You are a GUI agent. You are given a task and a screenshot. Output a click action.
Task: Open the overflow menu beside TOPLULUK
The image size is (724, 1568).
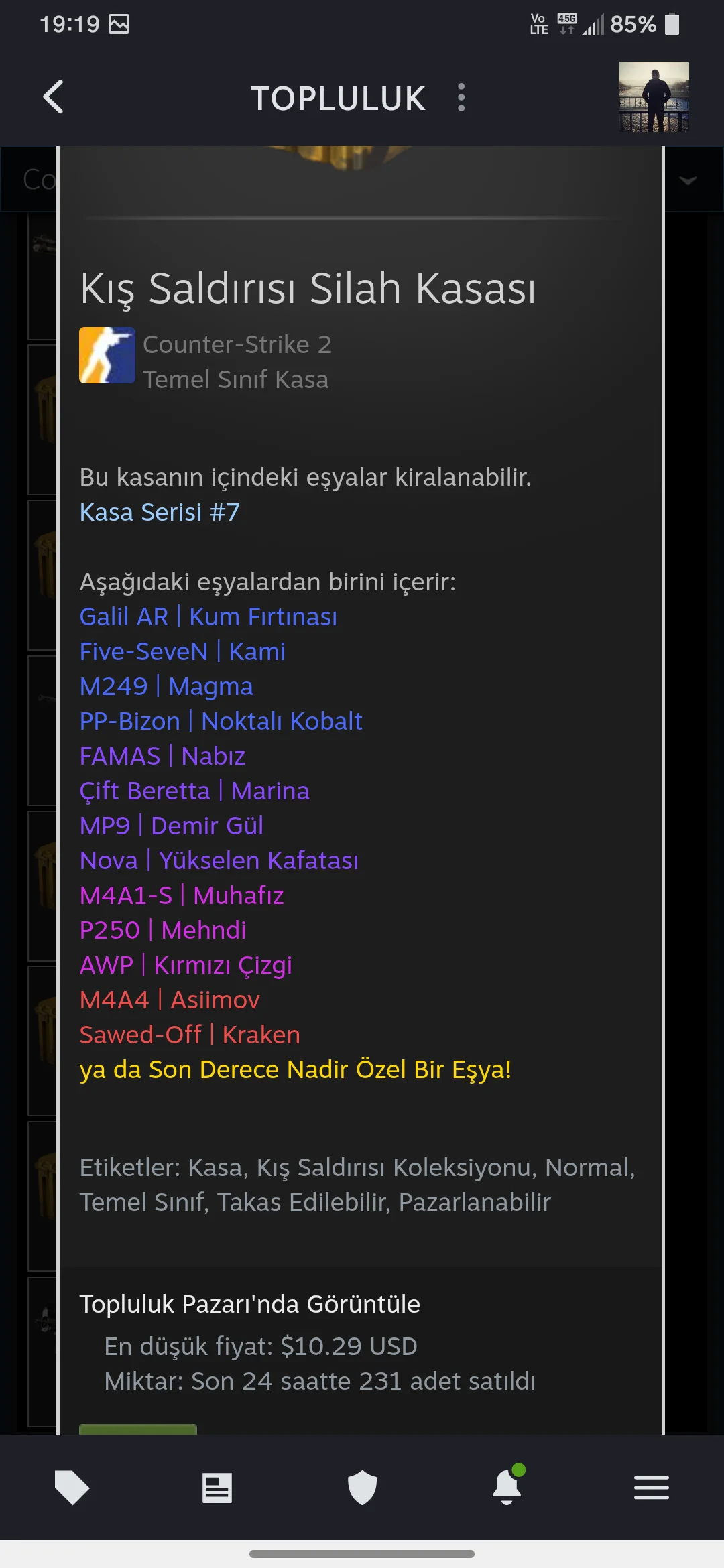[461, 98]
